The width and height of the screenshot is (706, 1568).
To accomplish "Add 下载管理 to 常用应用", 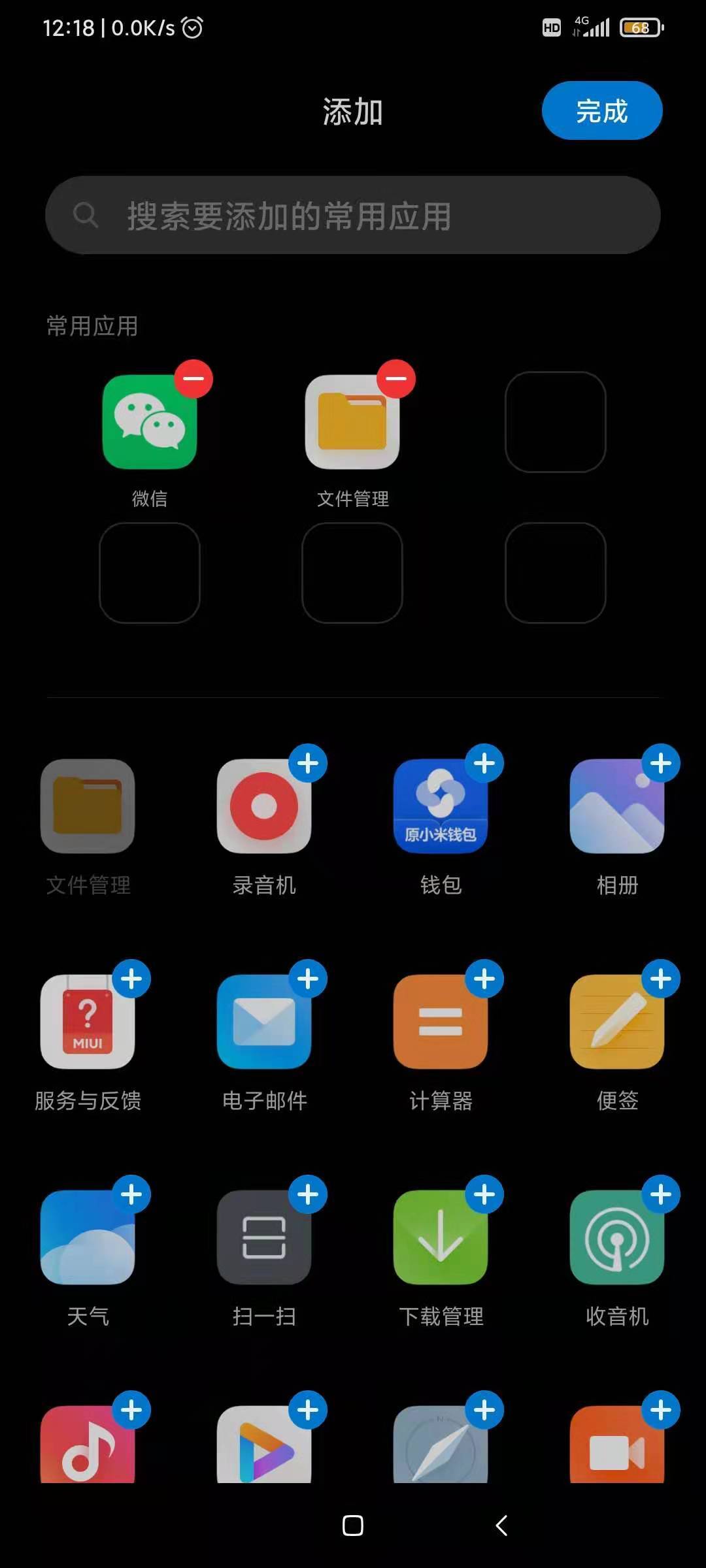I will point(484,1194).
